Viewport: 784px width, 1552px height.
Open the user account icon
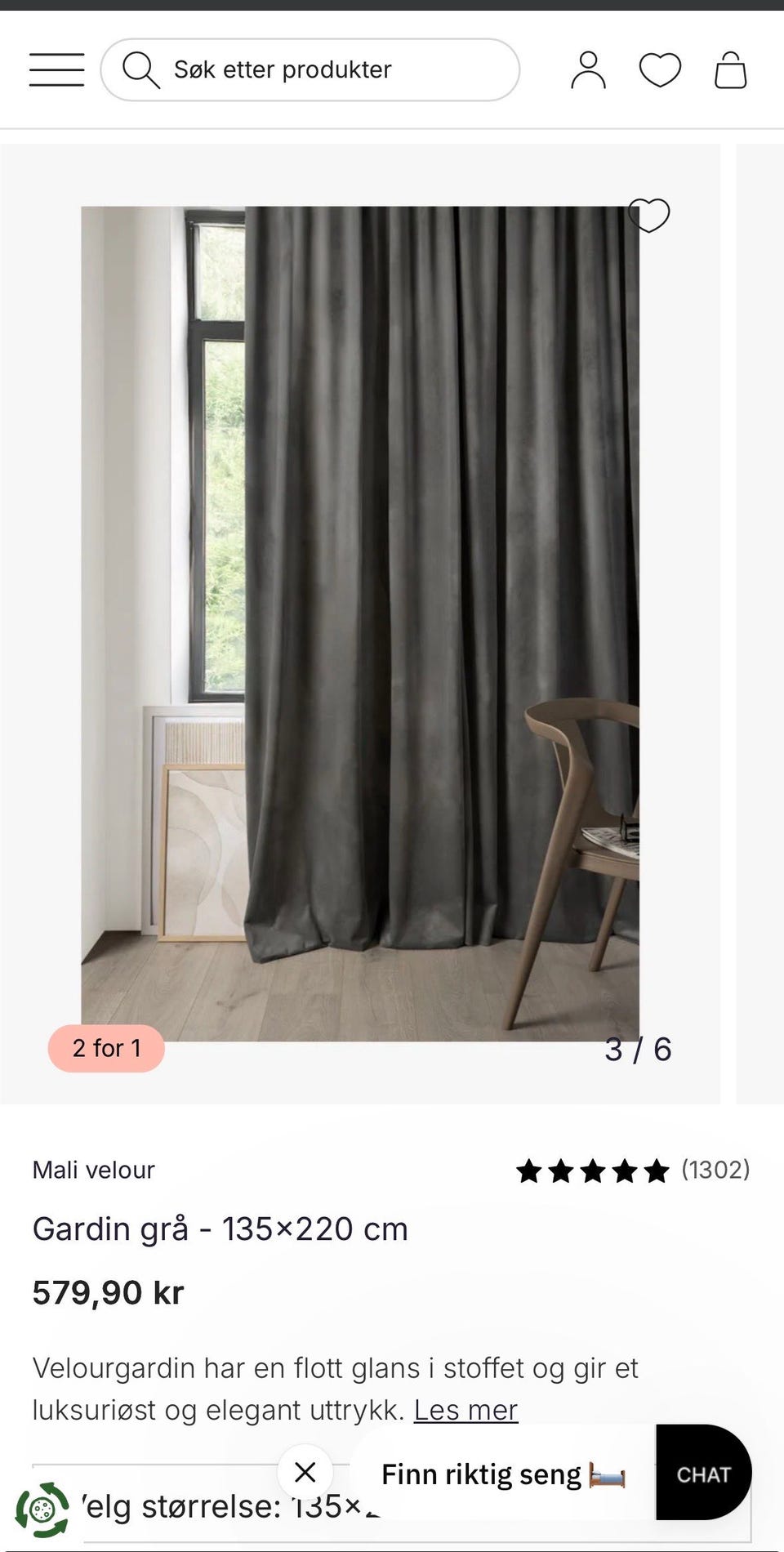pyautogui.click(x=588, y=69)
